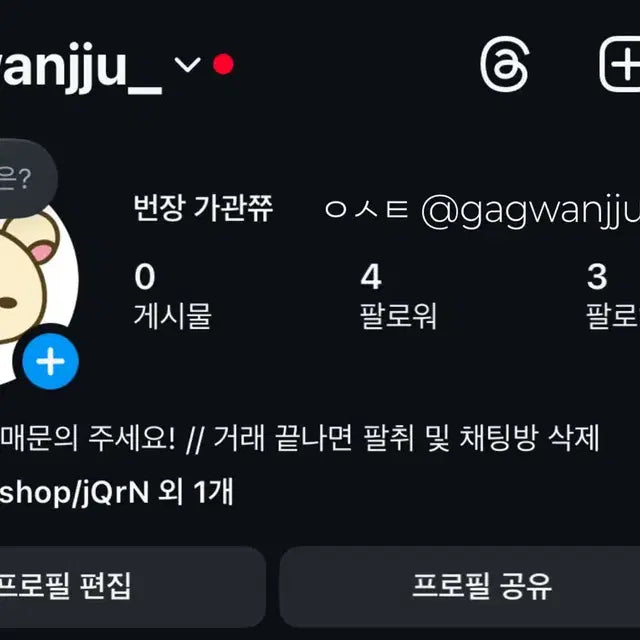
Task: Add a story with the blue plus badge
Action: point(50,361)
